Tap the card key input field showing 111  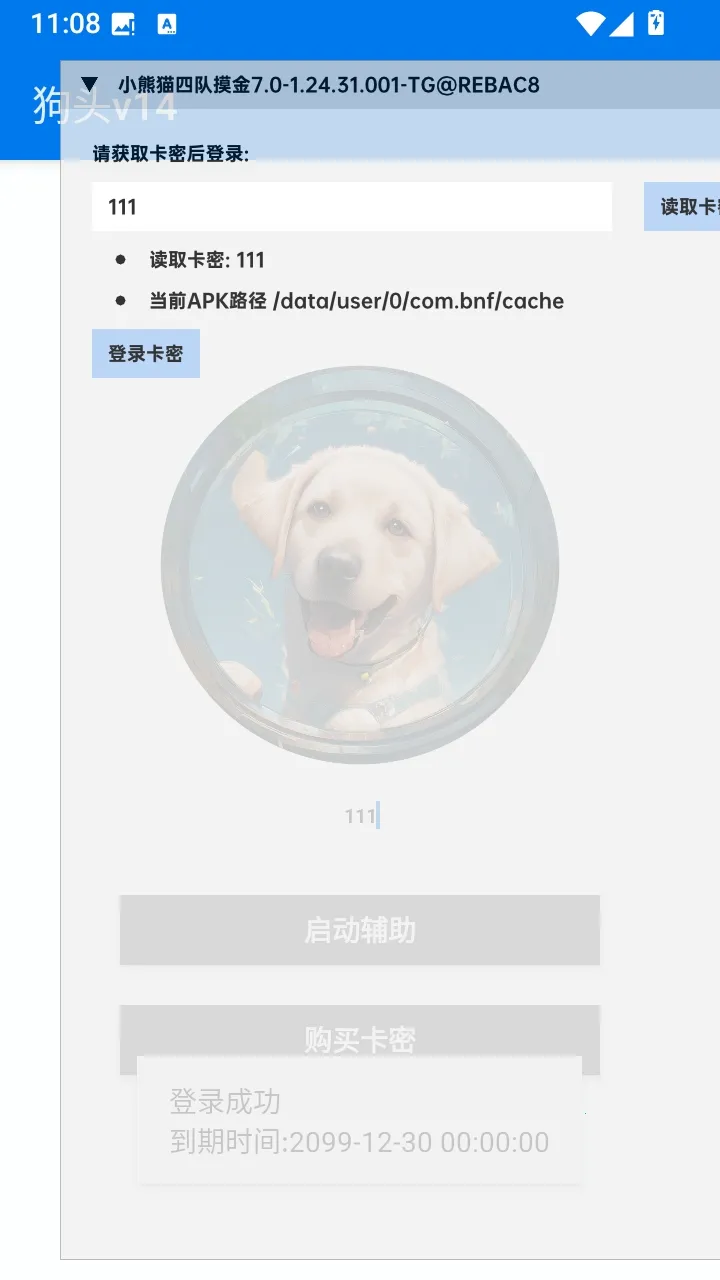click(x=352, y=207)
